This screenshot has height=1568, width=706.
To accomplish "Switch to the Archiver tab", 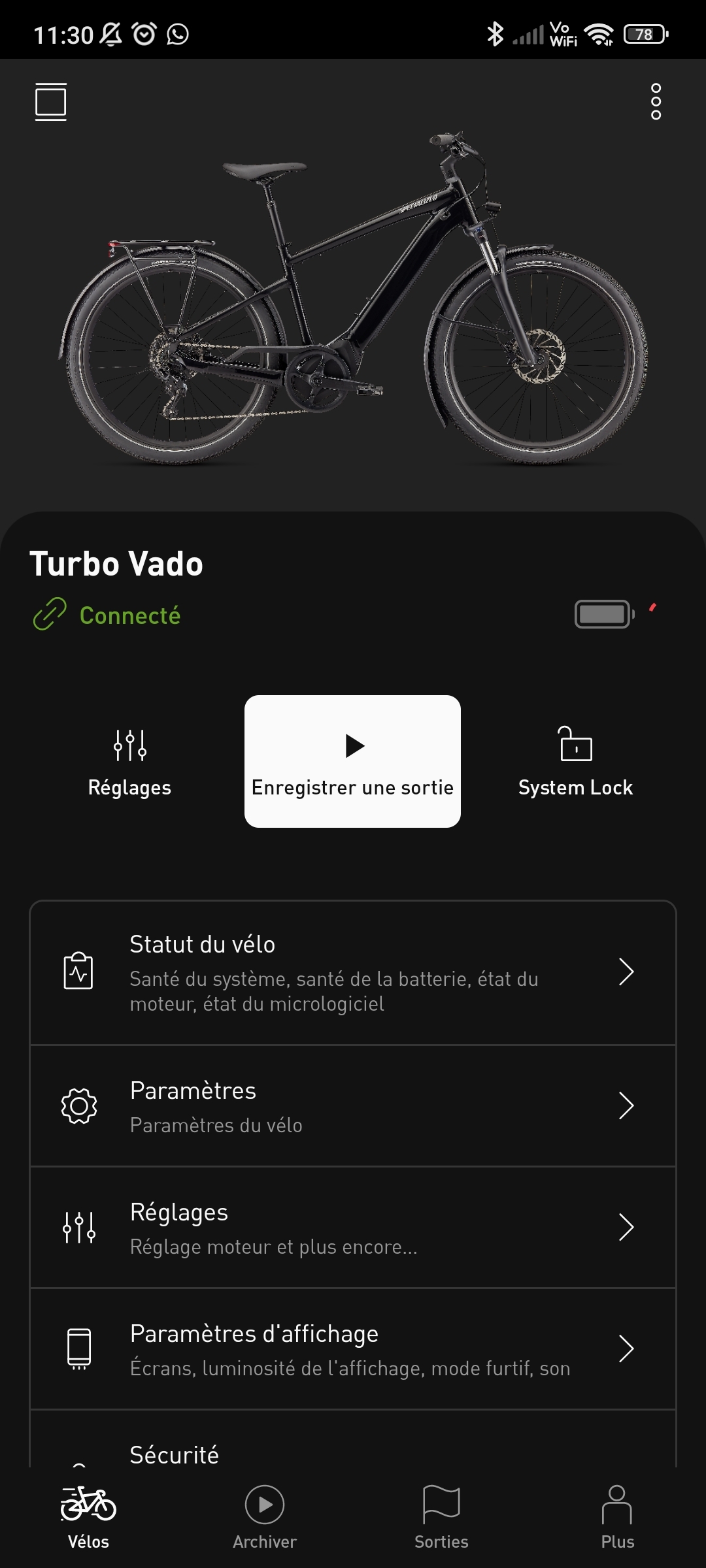I will (x=265, y=1517).
